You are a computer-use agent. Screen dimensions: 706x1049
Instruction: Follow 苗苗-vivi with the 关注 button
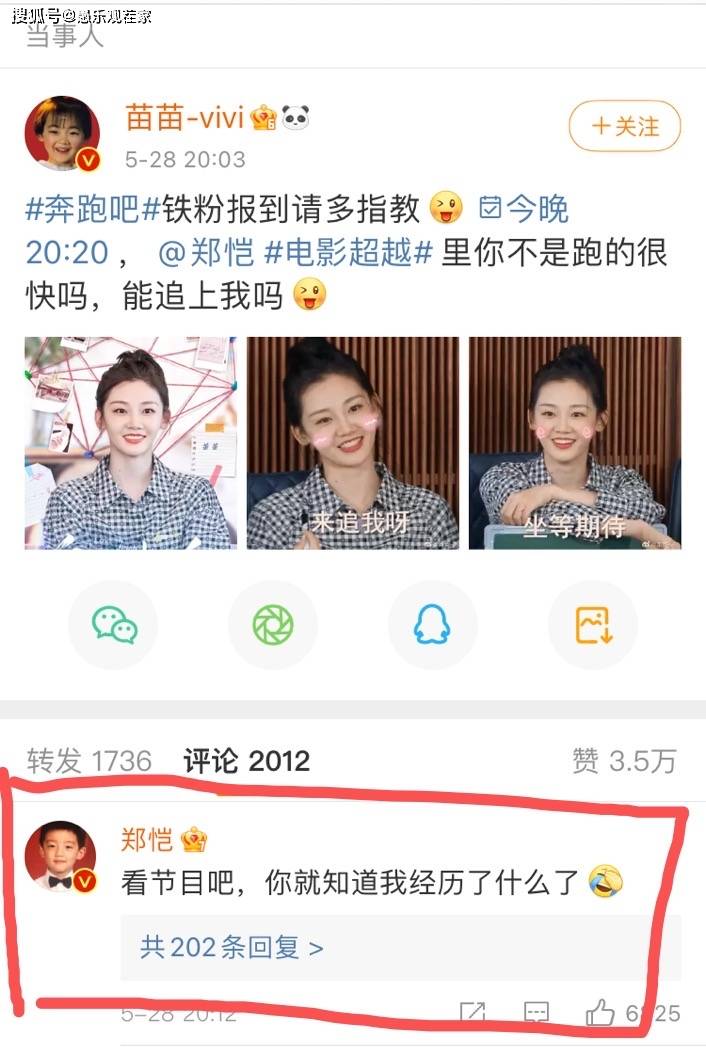pos(624,128)
